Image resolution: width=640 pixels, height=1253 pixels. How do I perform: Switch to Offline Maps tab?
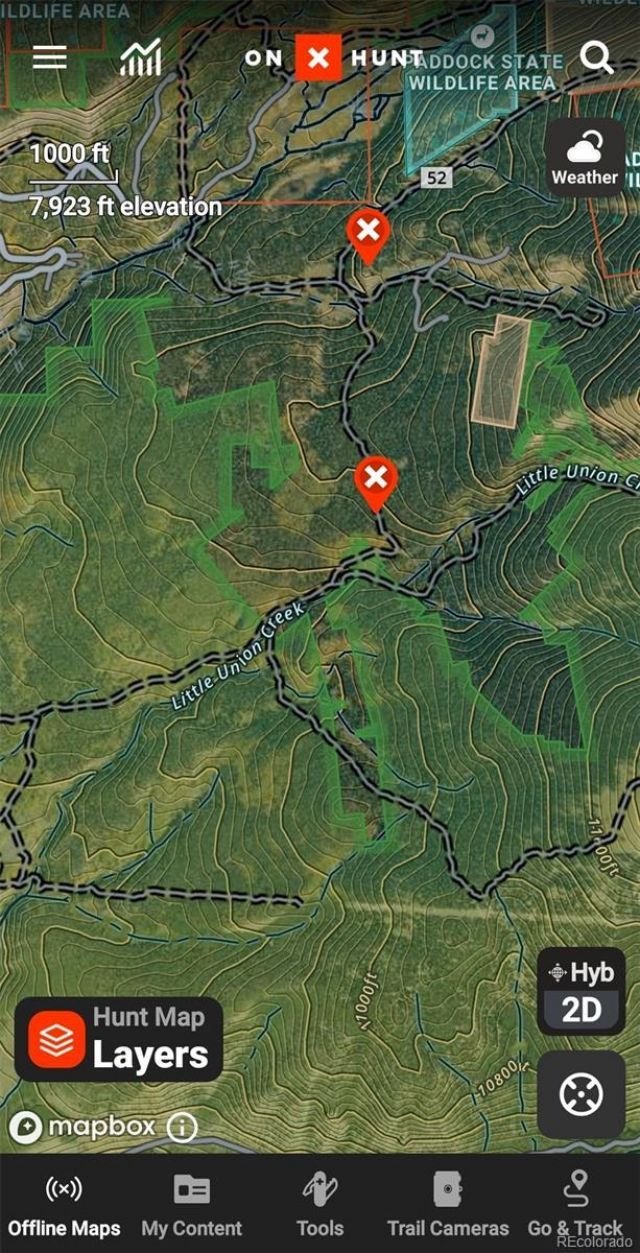pos(64,1206)
